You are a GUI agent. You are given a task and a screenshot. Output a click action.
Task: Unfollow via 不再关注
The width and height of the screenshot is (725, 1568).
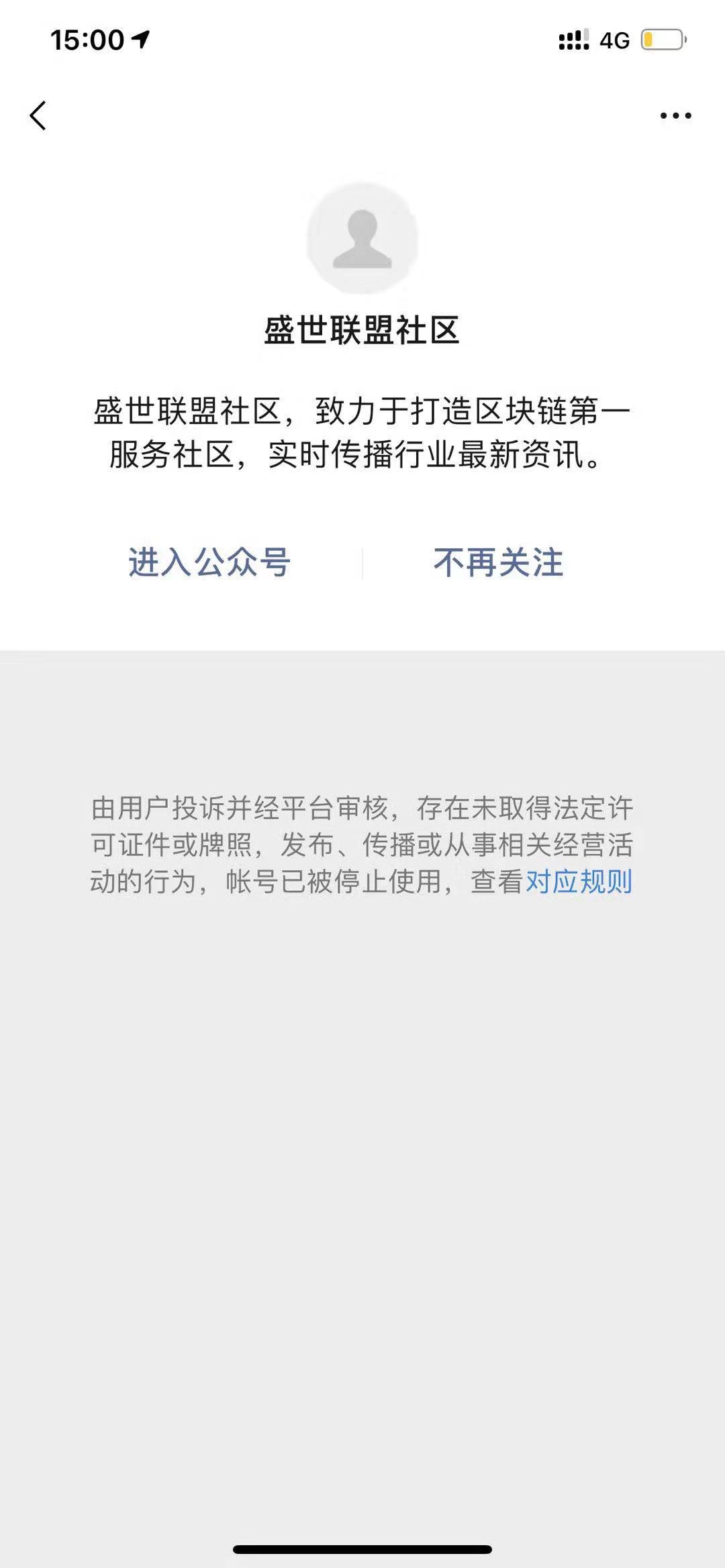(x=498, y=562)
